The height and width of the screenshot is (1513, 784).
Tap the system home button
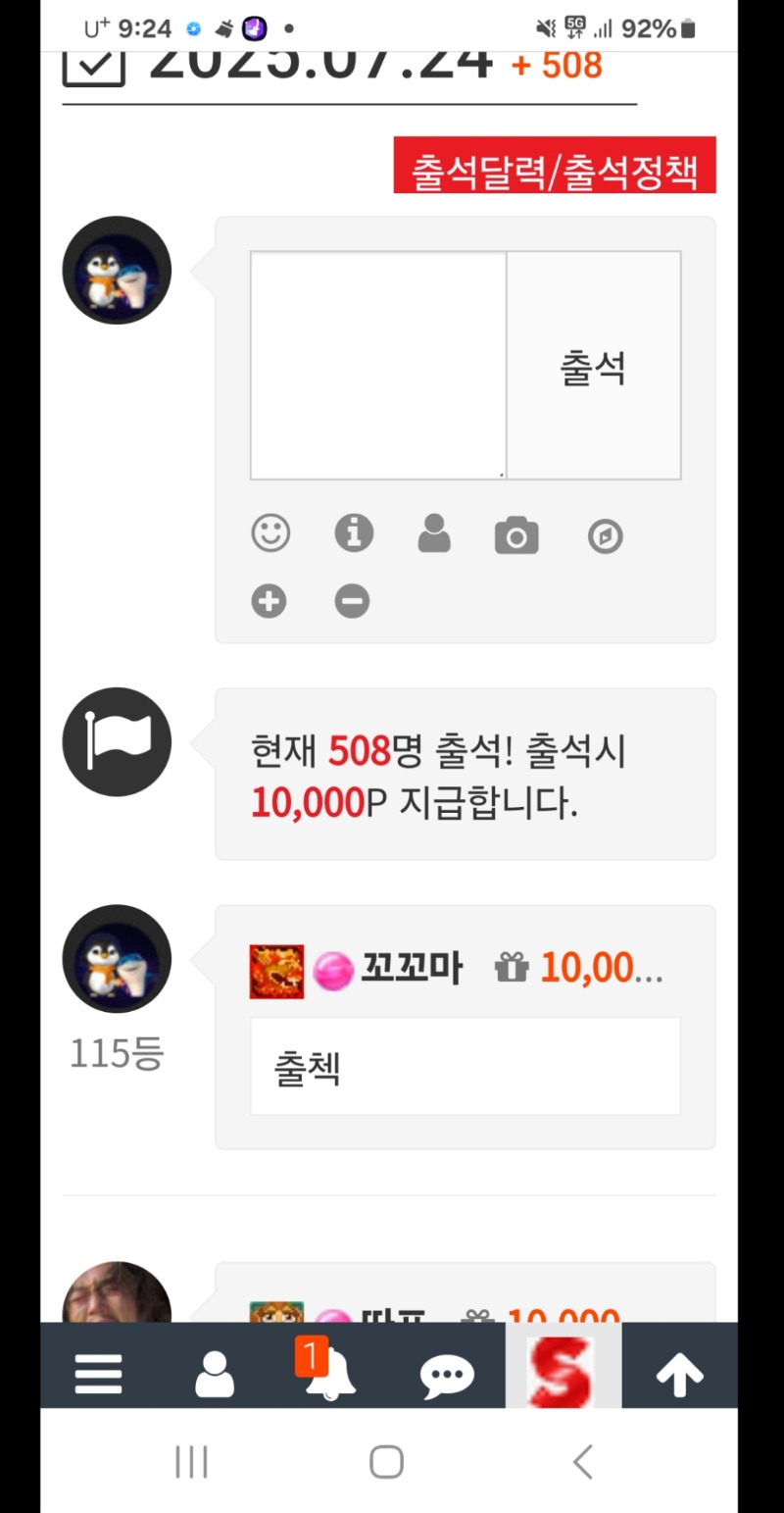click(386, 1462)
